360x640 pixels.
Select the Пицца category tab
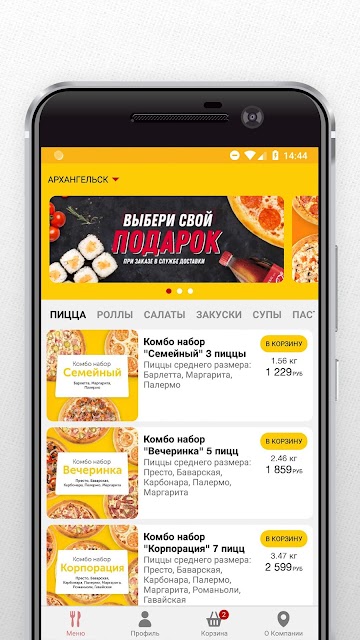(68, 315)
